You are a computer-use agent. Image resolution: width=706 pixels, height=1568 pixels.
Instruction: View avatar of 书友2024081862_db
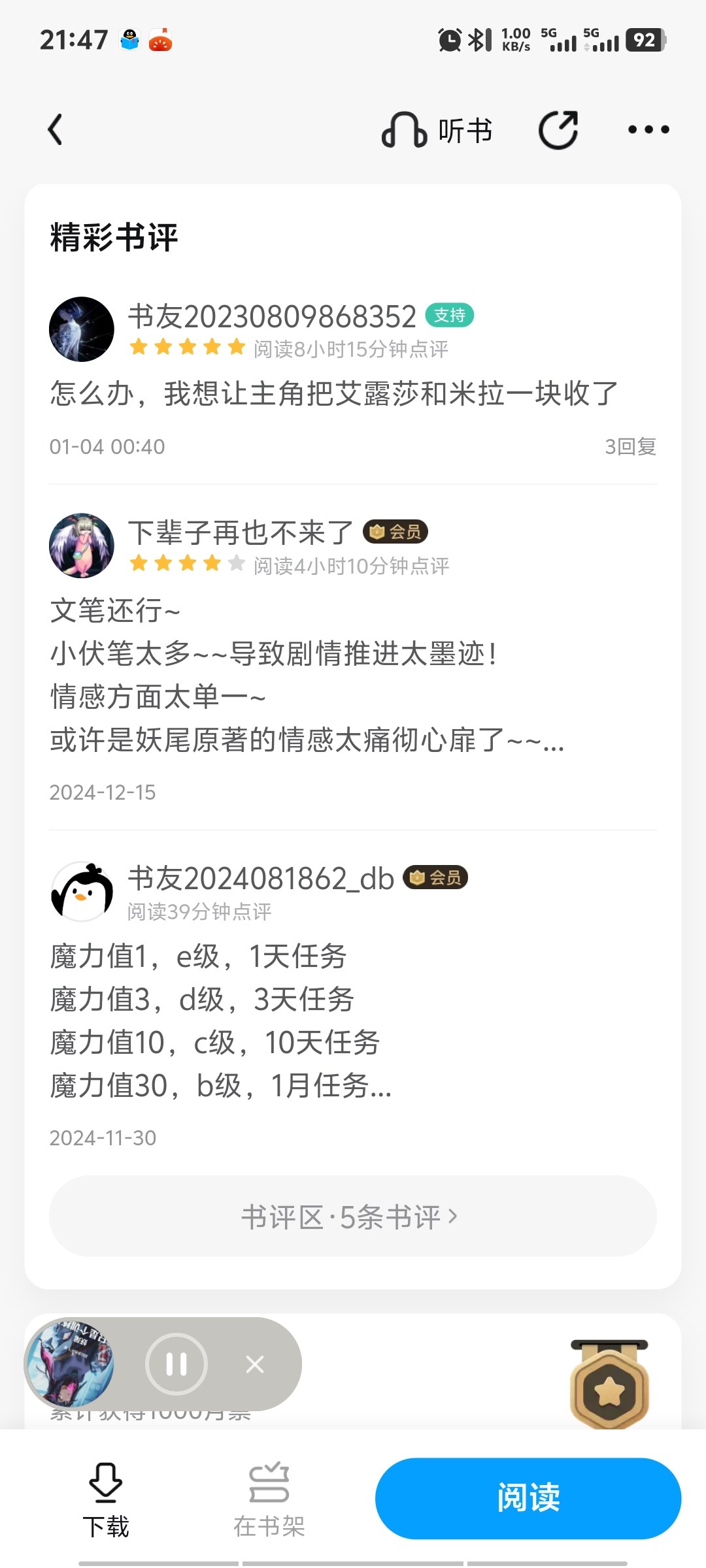point(82,891)
